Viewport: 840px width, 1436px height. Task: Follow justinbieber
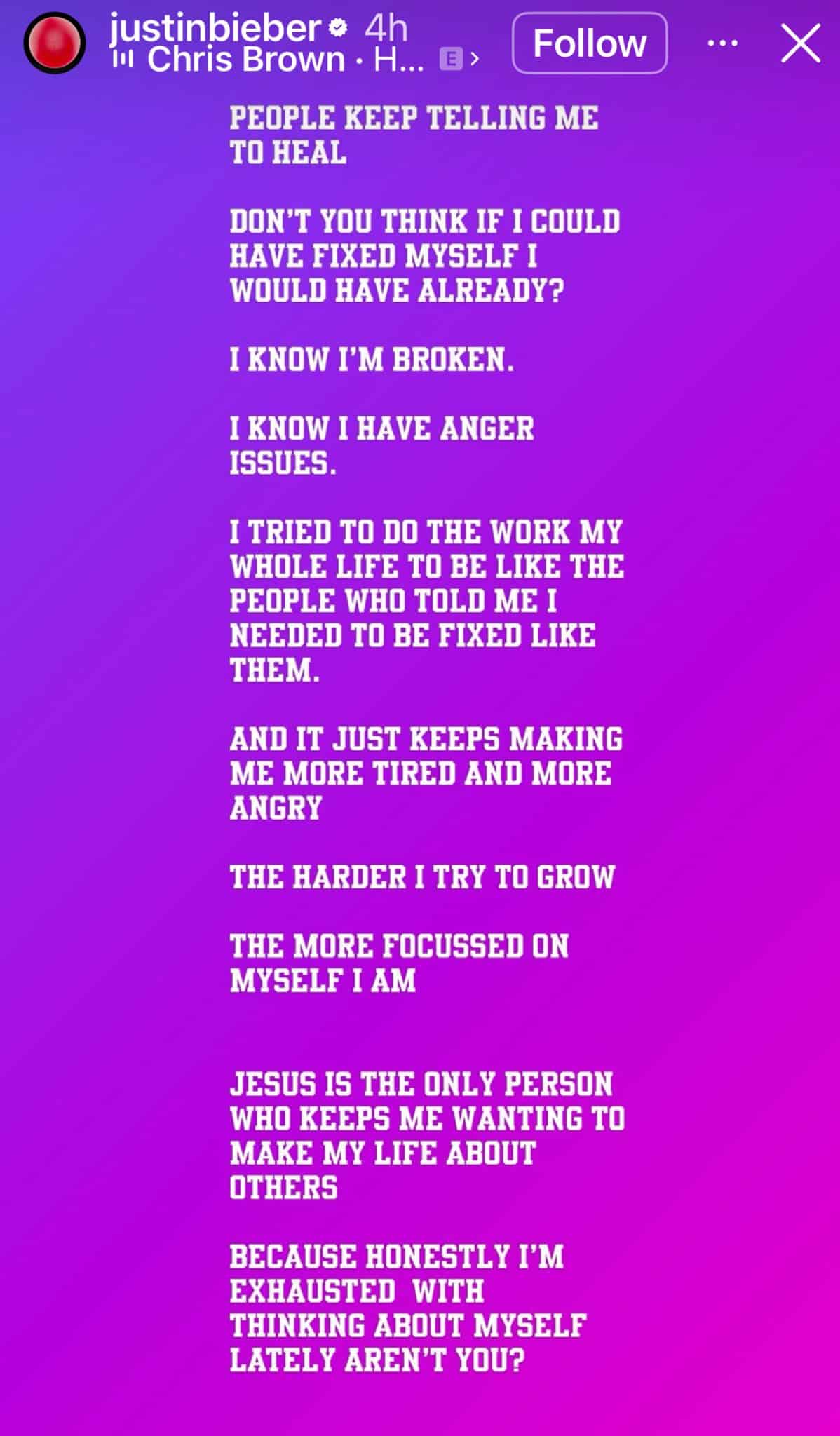[x=589, y=43]
